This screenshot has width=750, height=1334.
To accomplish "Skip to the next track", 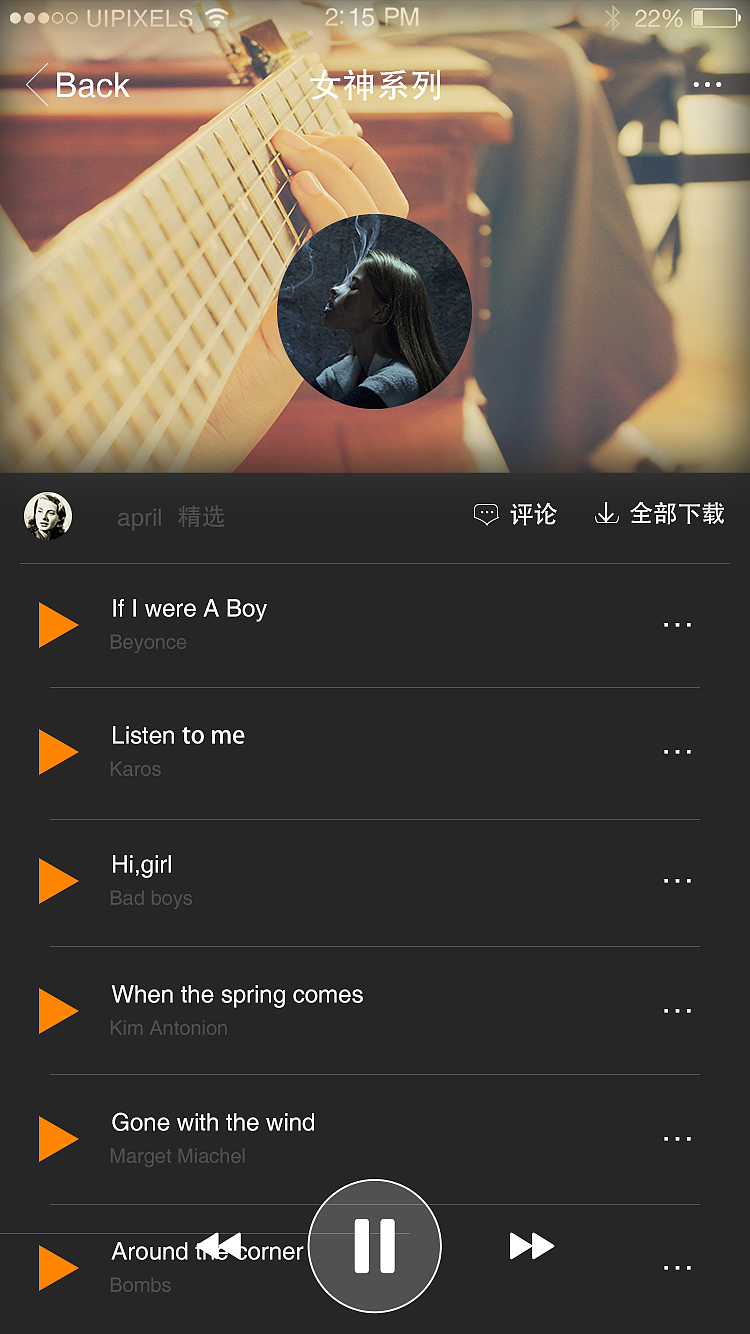I will point(531,1244).
